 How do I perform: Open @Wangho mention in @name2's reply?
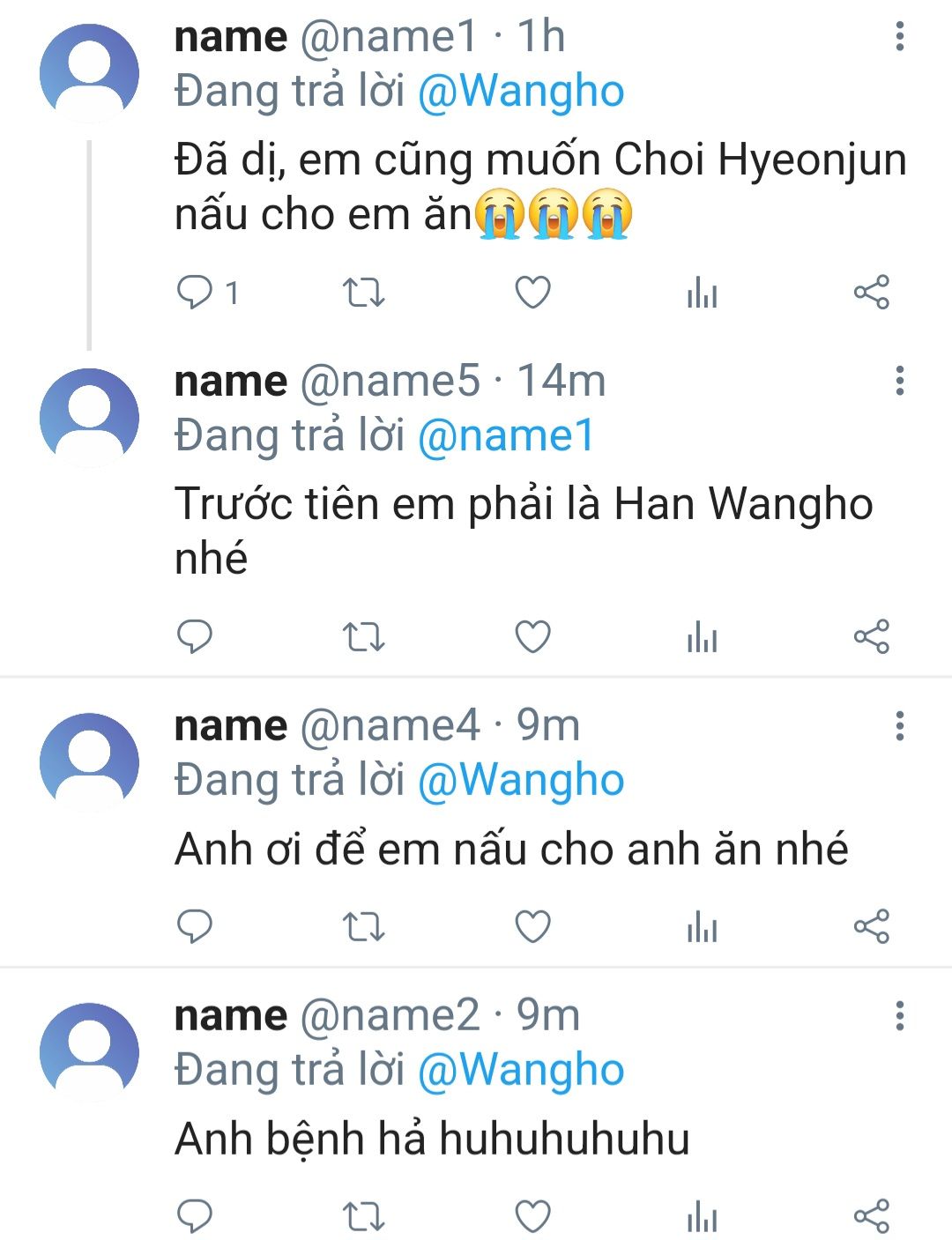520,1070
